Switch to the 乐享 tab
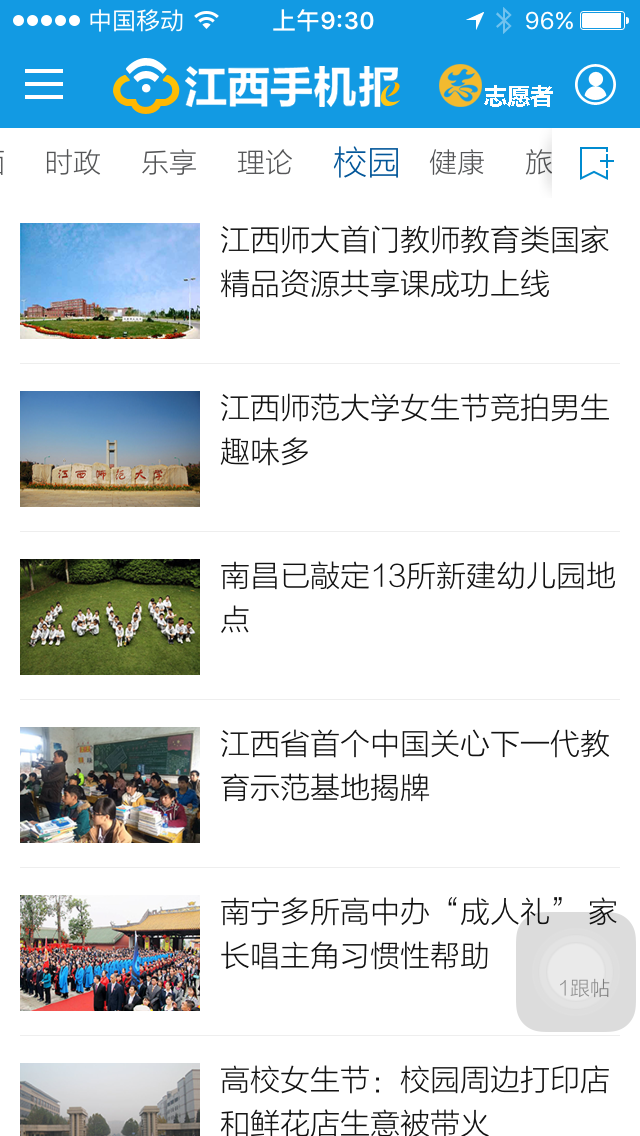 coord(169,162)
